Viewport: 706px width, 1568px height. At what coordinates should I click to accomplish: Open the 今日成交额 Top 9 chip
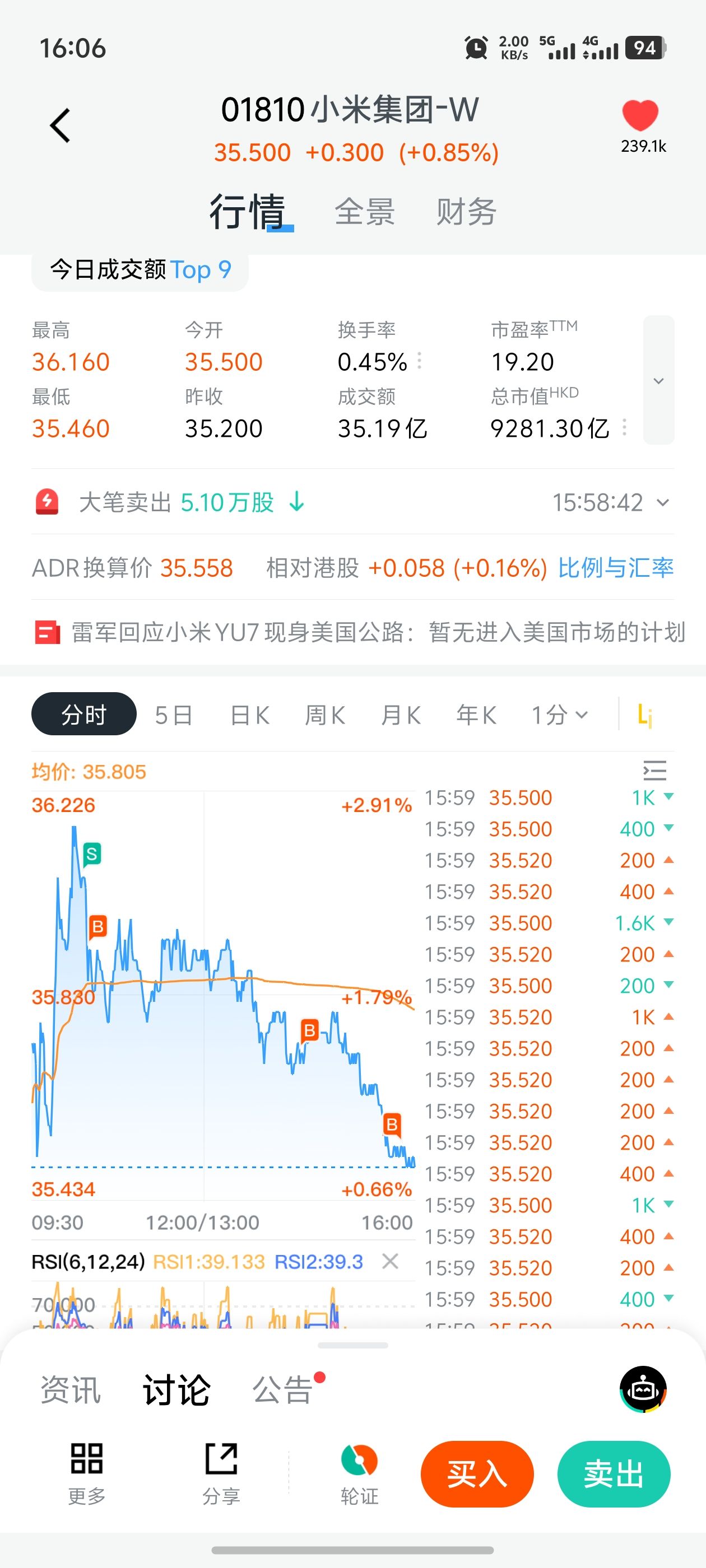point(140,270)
